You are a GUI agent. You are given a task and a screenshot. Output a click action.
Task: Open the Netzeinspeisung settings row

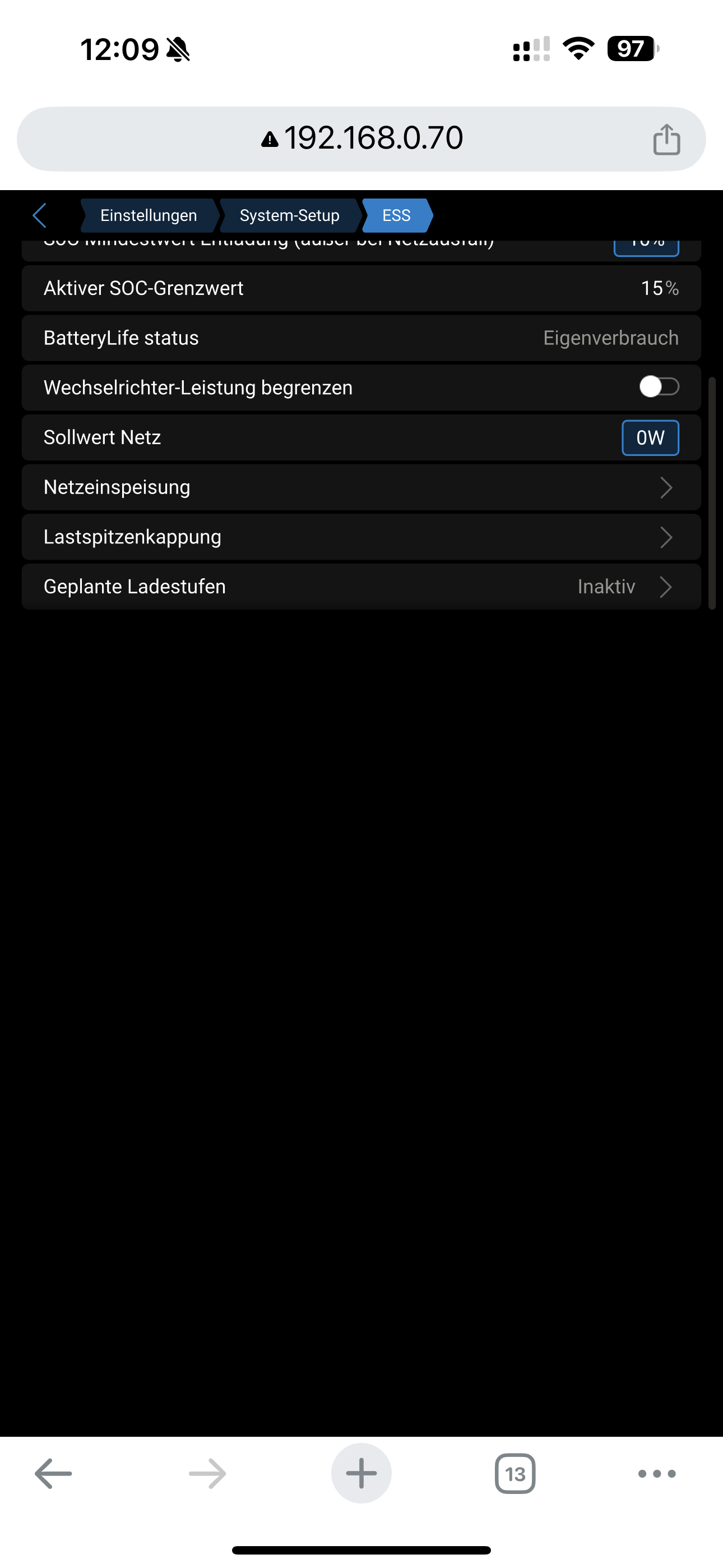[x=361, y=487]
